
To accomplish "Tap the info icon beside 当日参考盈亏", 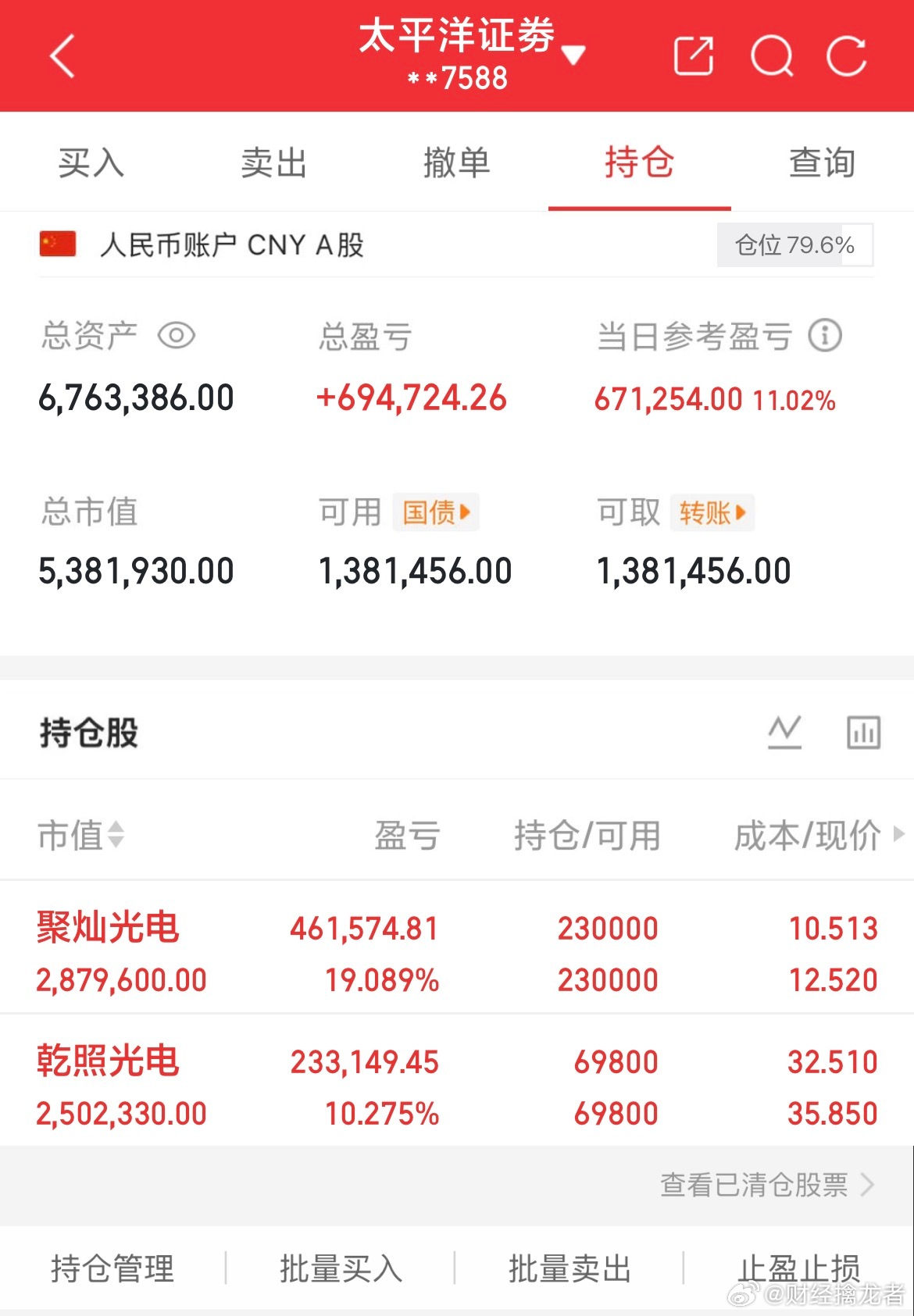I will [x=824, y=334].
